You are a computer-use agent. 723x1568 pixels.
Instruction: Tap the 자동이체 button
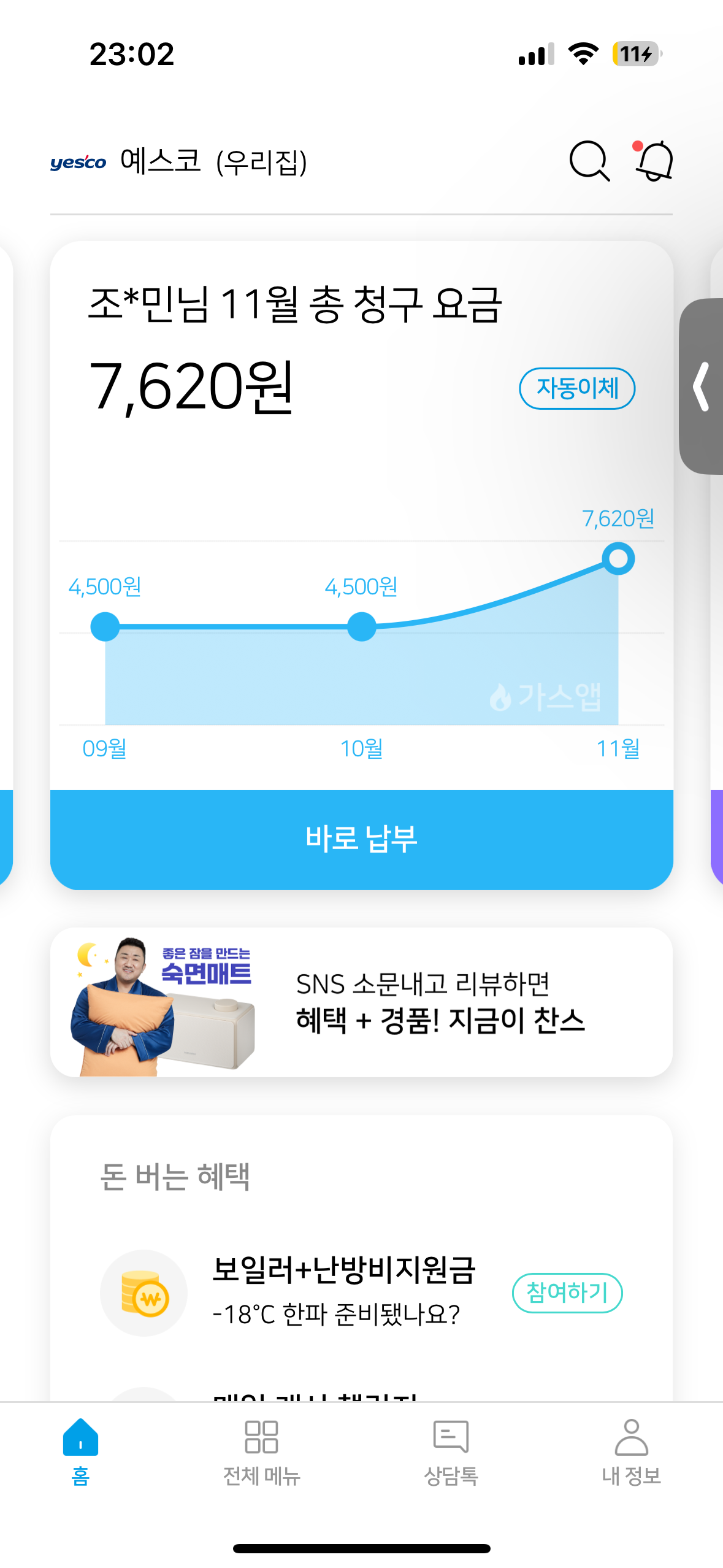(x=576, y=388)
